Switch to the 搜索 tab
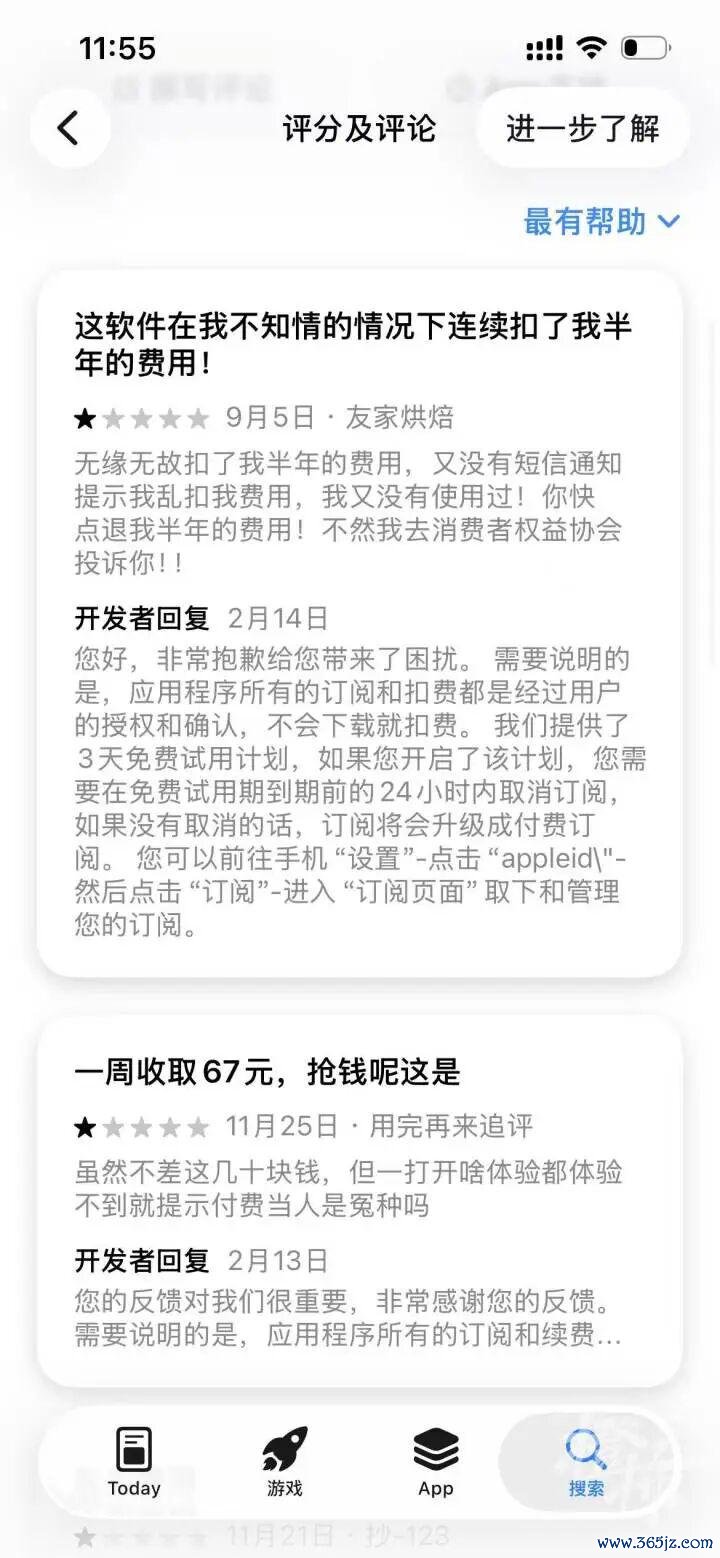The height and width of the screenshot is (1558, 720). coord(586,1460)
